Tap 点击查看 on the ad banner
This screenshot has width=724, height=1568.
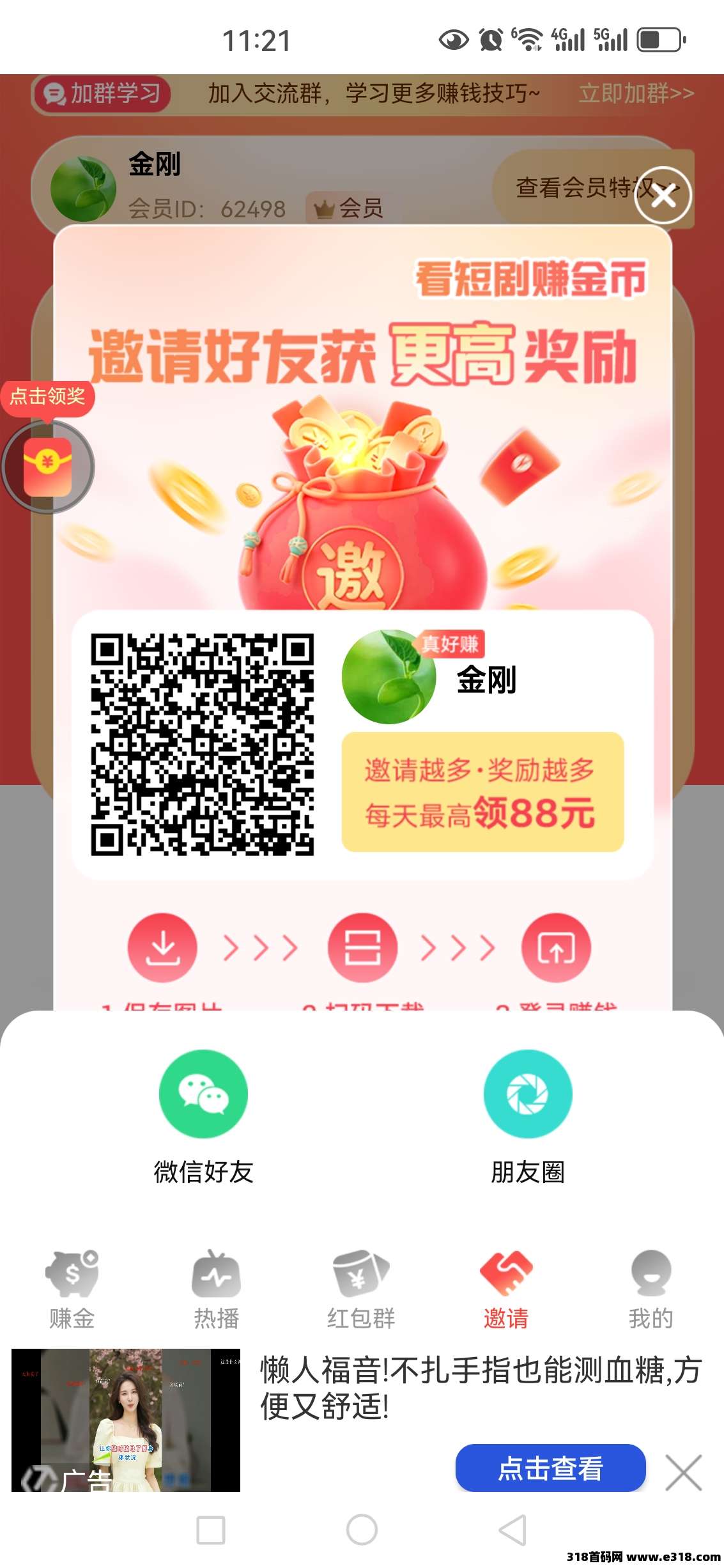pyautogui.click(x=550, y=1468)
